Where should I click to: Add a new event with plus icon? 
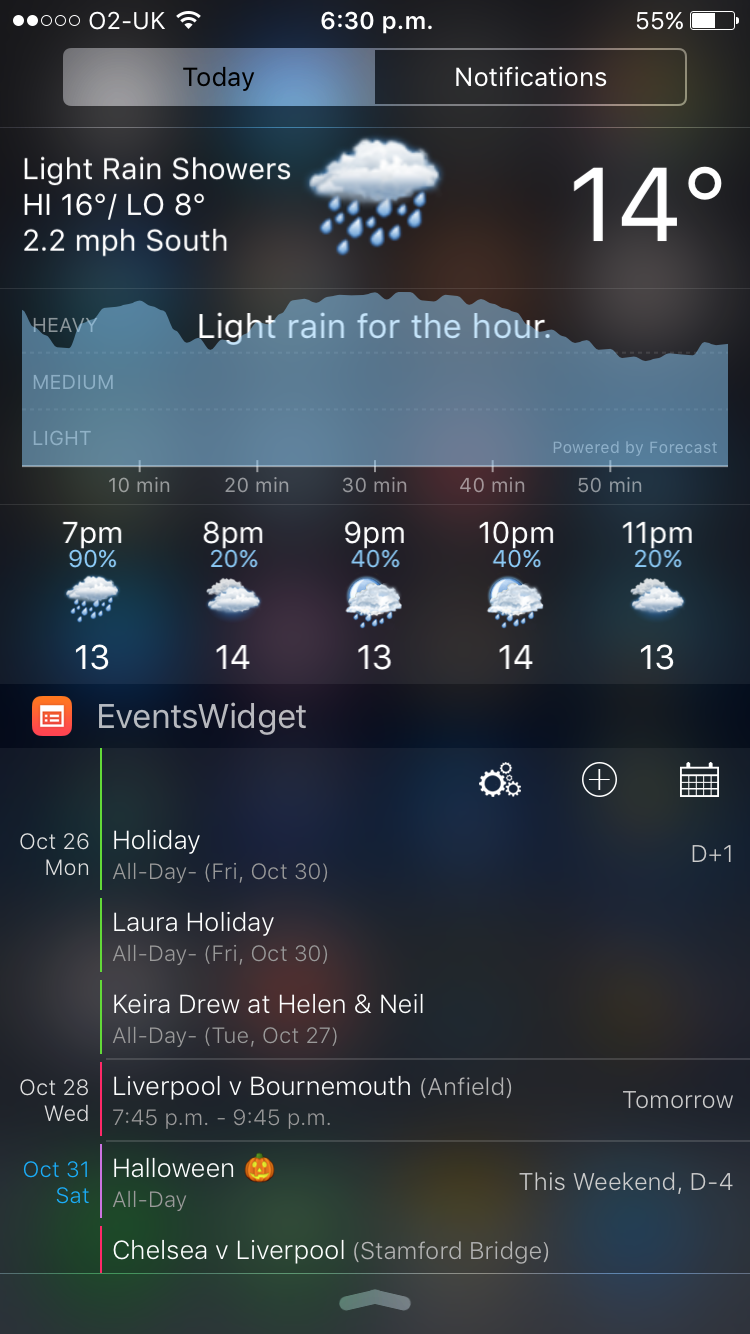click(x=599, y=780)
